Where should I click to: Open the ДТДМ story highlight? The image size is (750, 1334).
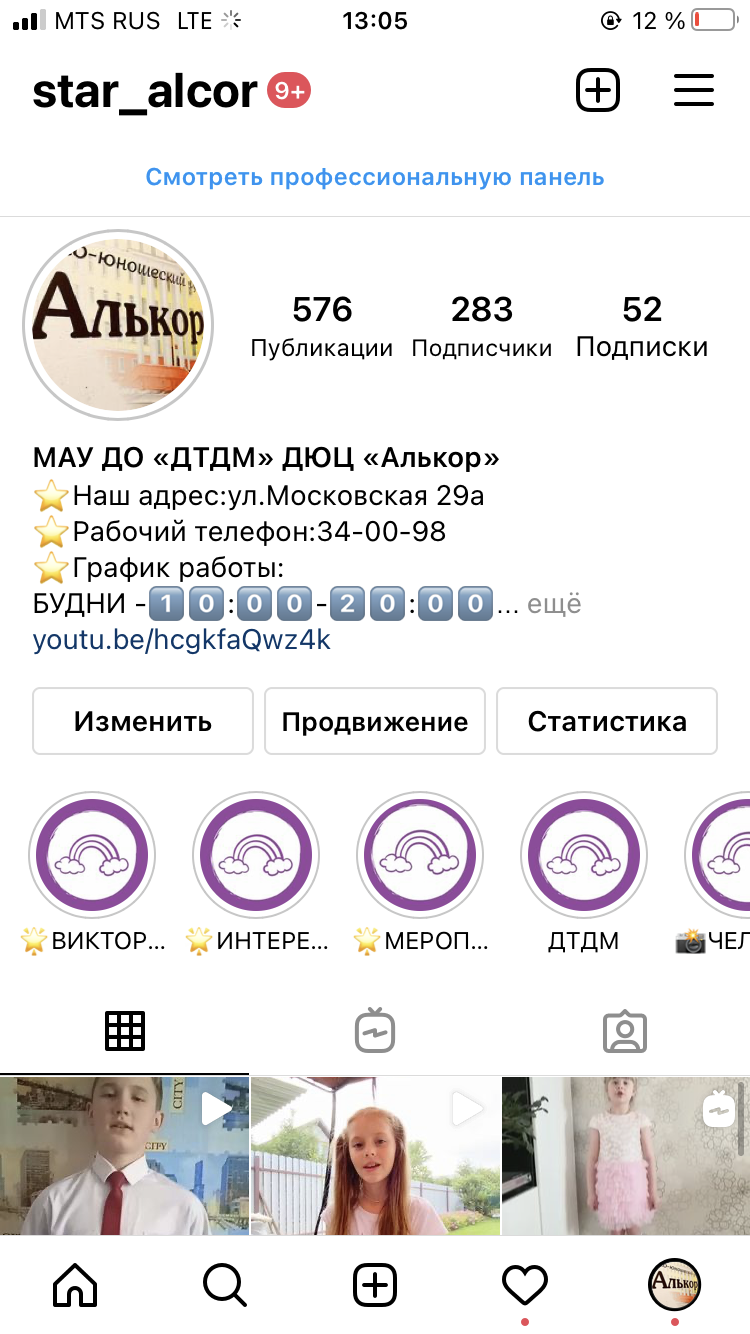coord(584,855)
